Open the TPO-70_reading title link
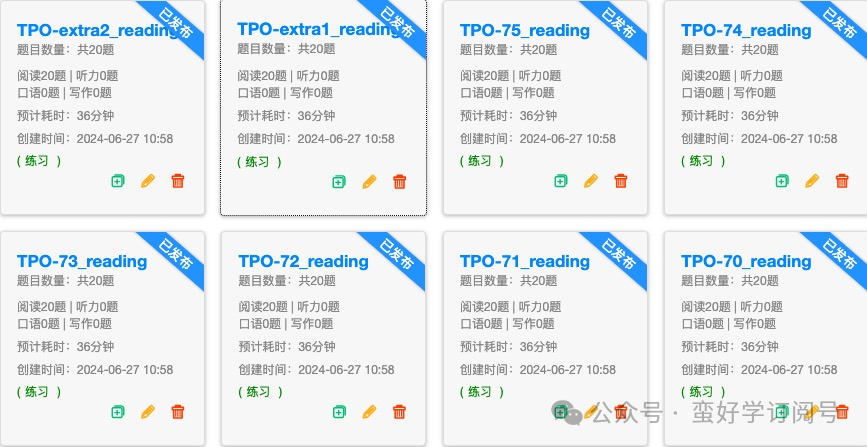The width and height of the screenshot is (867, 447). point(746,262)
